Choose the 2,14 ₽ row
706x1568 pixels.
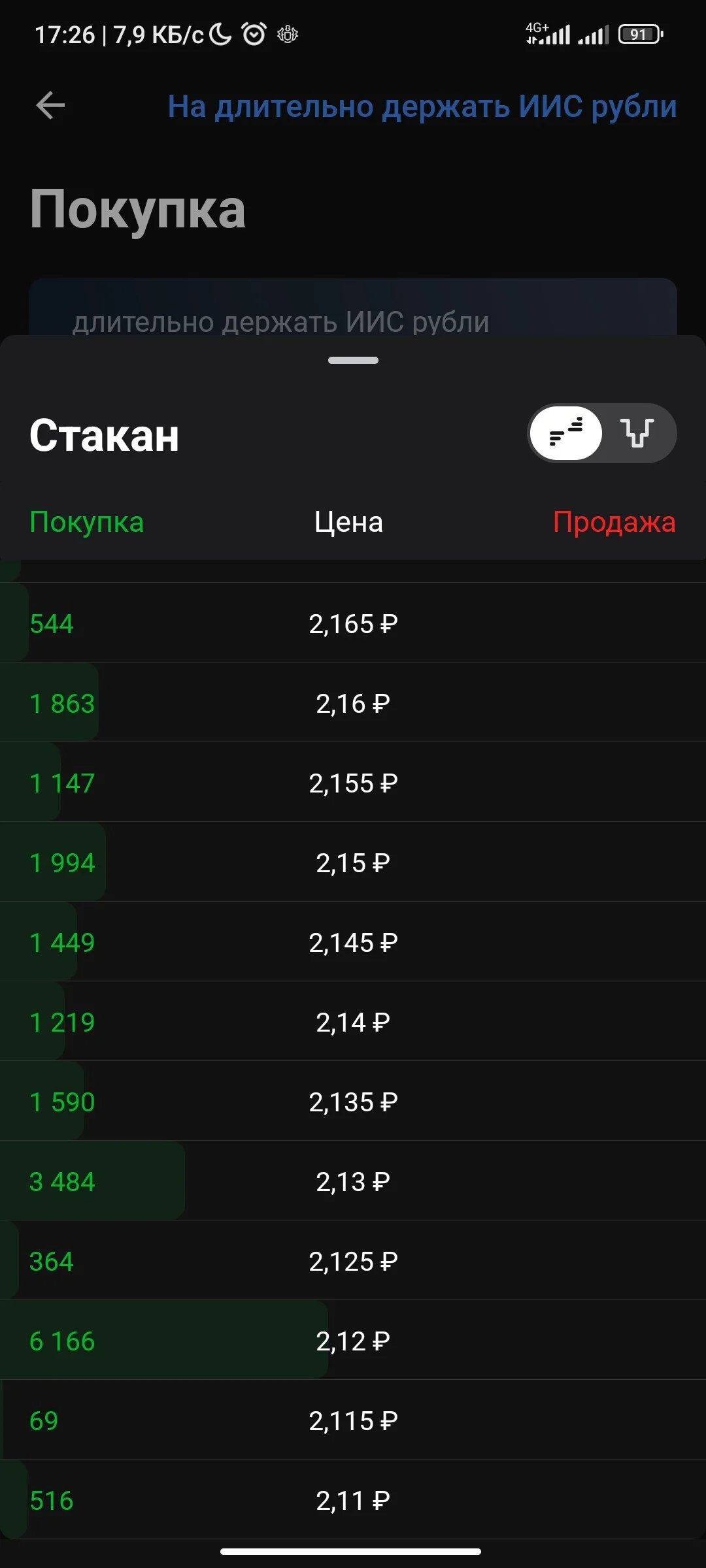[x=353, y=1022]
